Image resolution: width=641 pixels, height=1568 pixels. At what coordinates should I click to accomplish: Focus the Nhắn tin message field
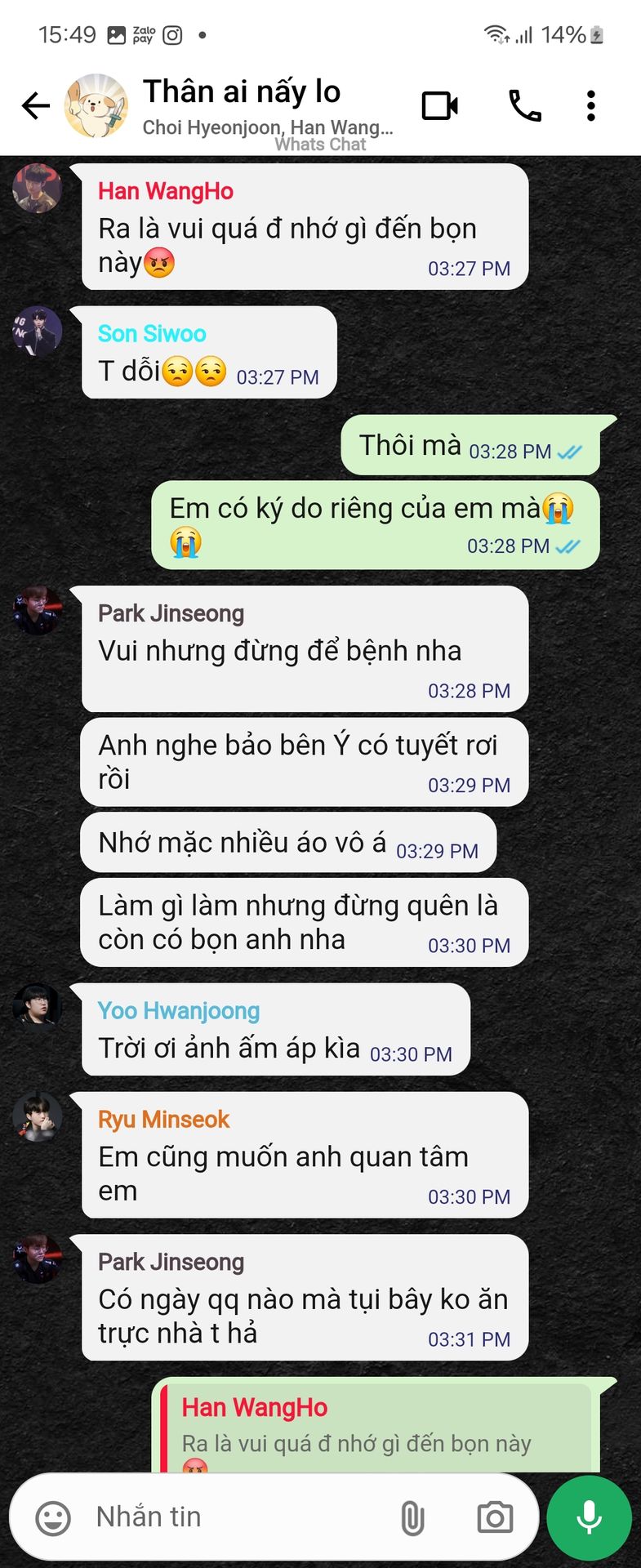tap(237, 1517)
